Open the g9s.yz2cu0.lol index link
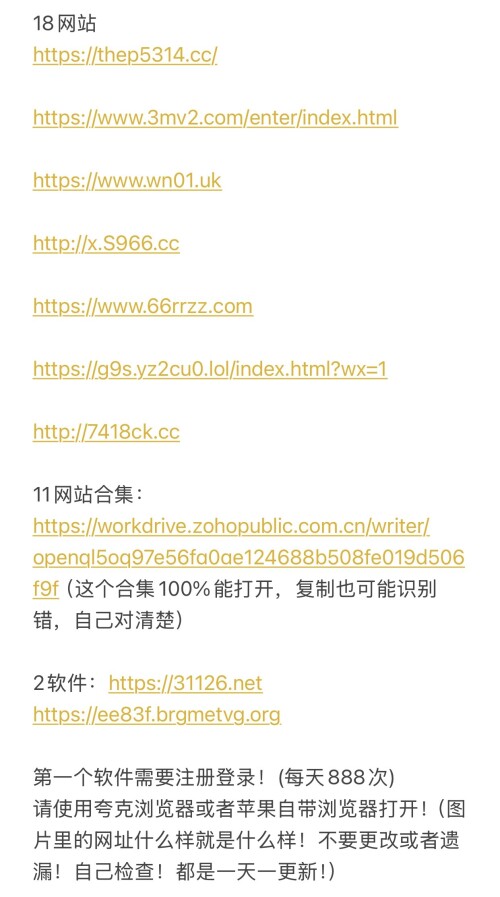The image size is (500, 897). pos(210,370)
